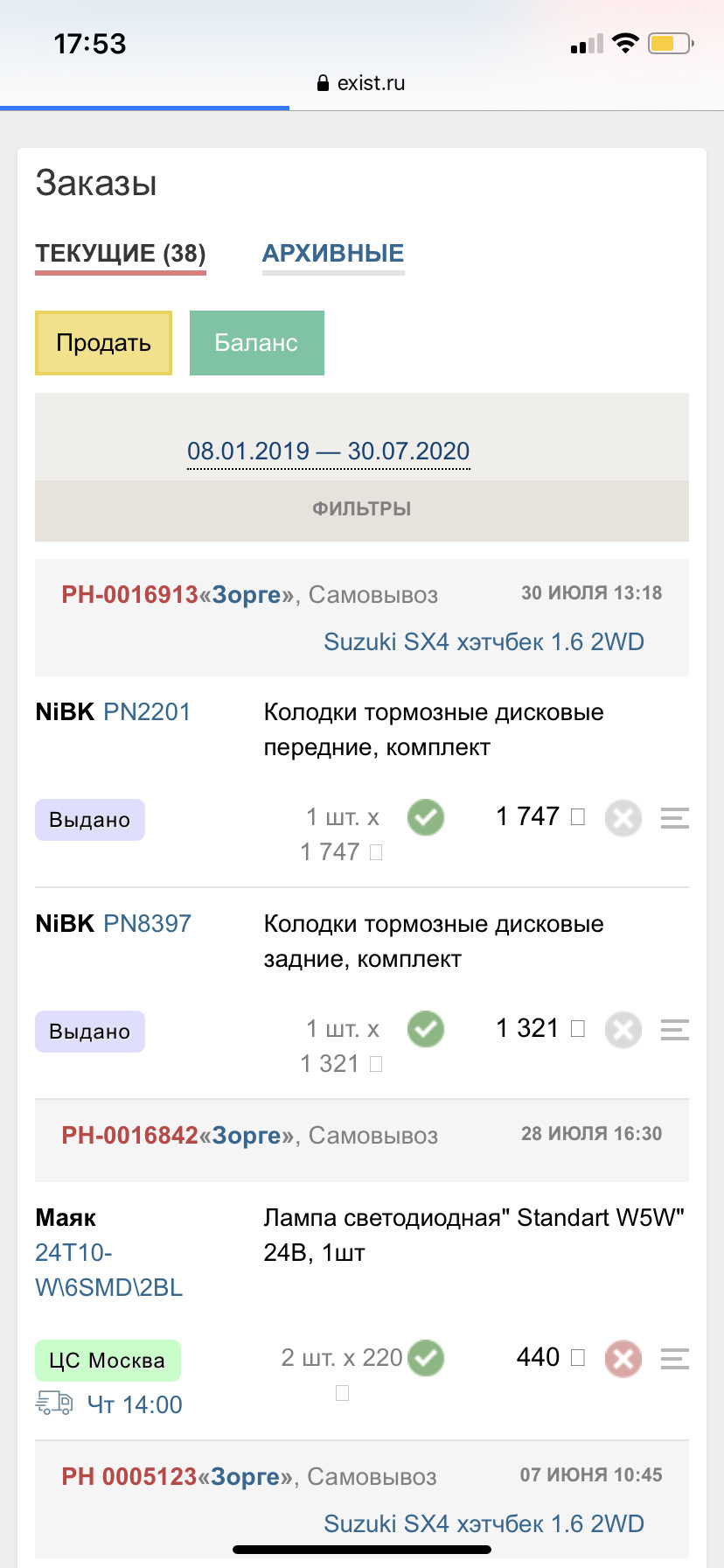Open part number PN8397
The height and width of the screenshot is (1568, 724).
click(147, 924)
